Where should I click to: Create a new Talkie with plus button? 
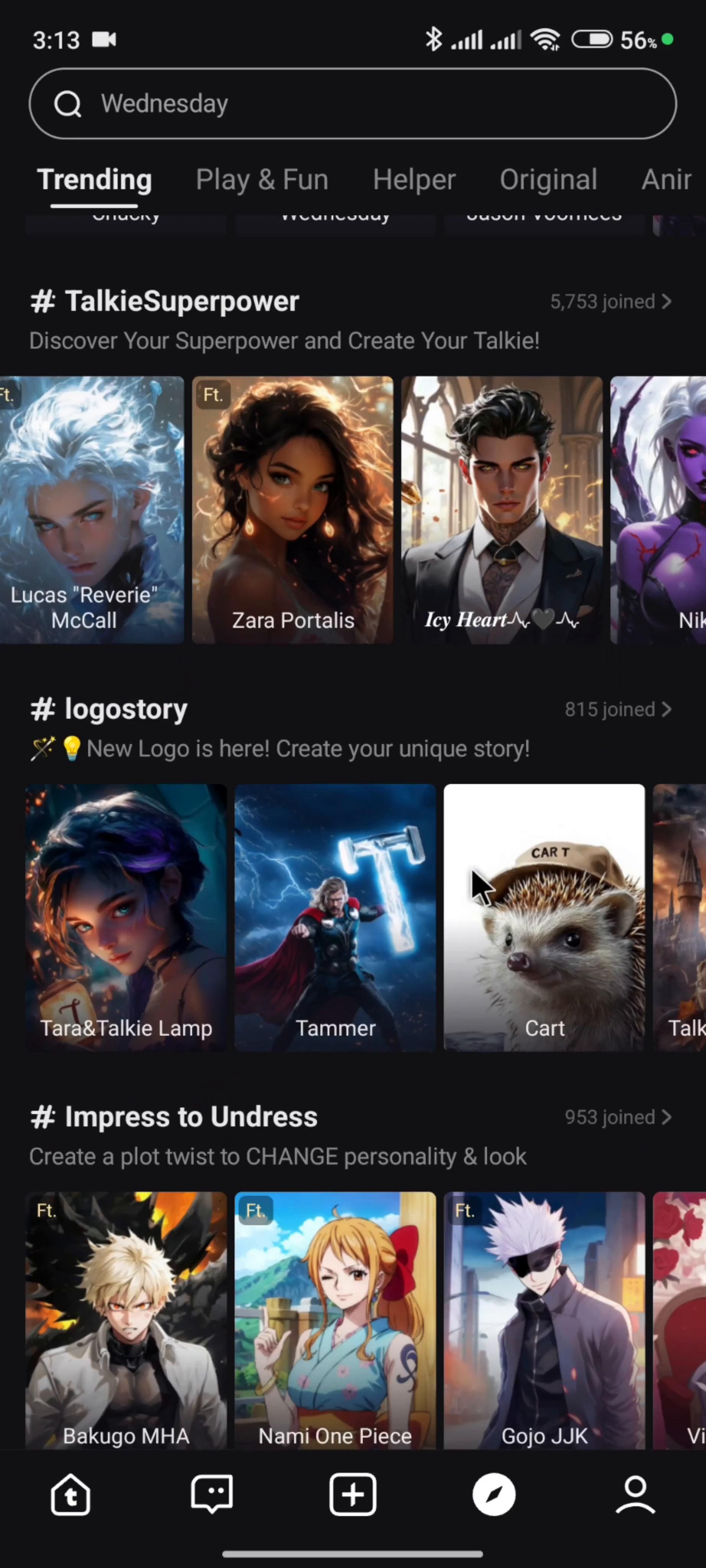(x=353, y=1494)
